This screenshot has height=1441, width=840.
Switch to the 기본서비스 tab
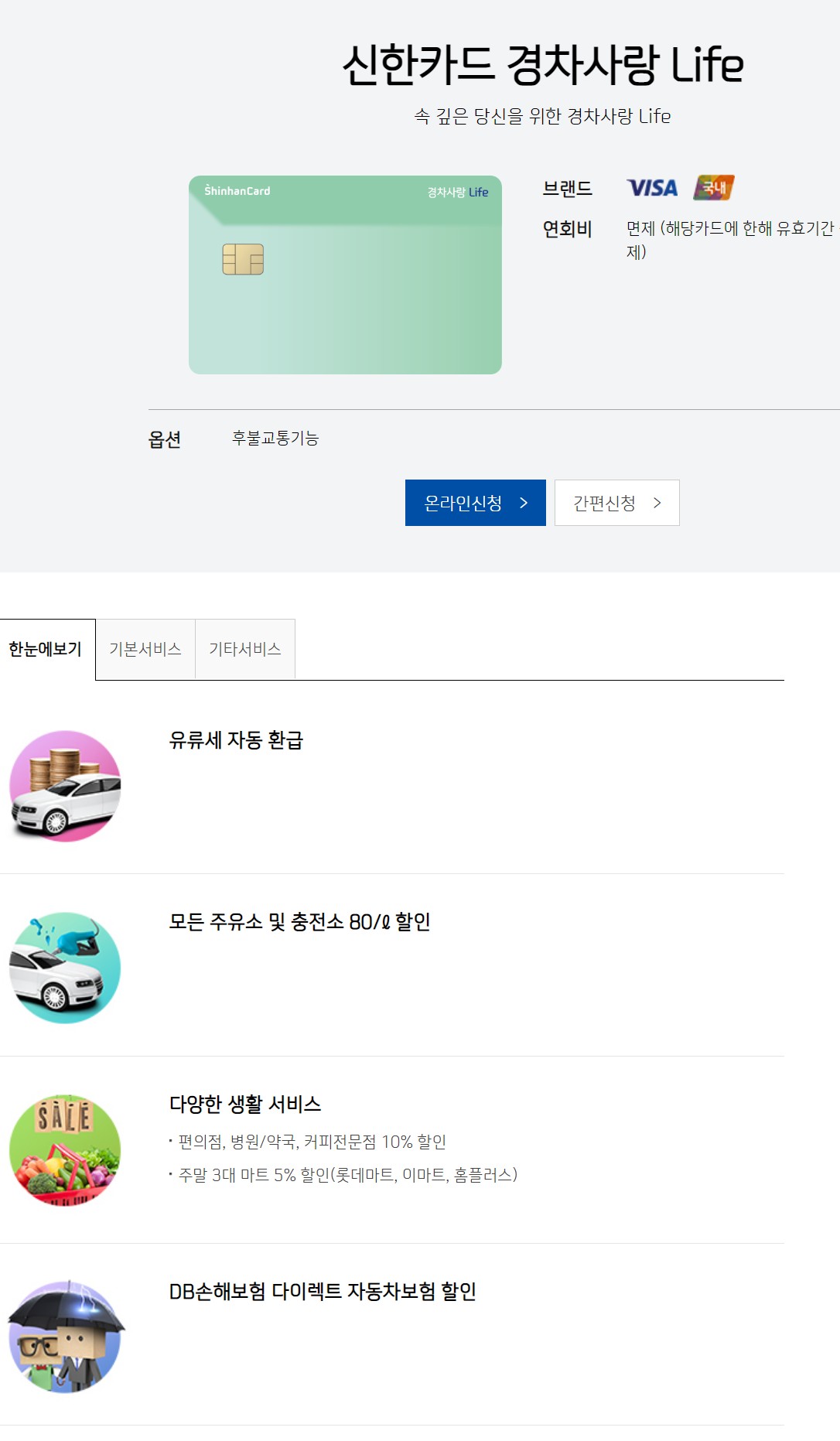(x=145, y=648)
